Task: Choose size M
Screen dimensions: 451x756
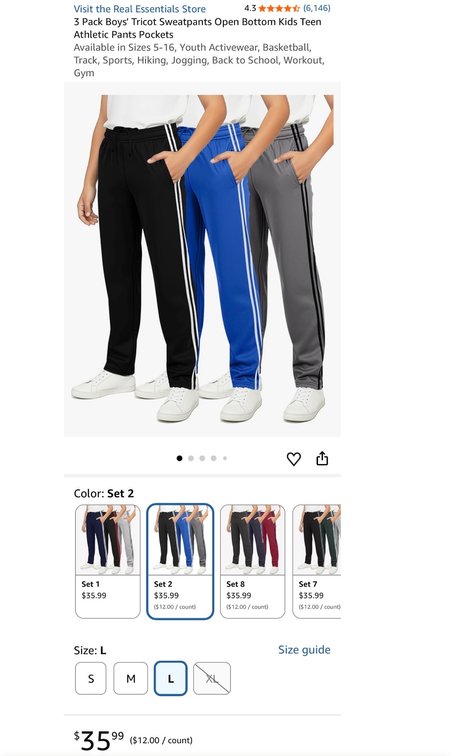Action: 130,678
